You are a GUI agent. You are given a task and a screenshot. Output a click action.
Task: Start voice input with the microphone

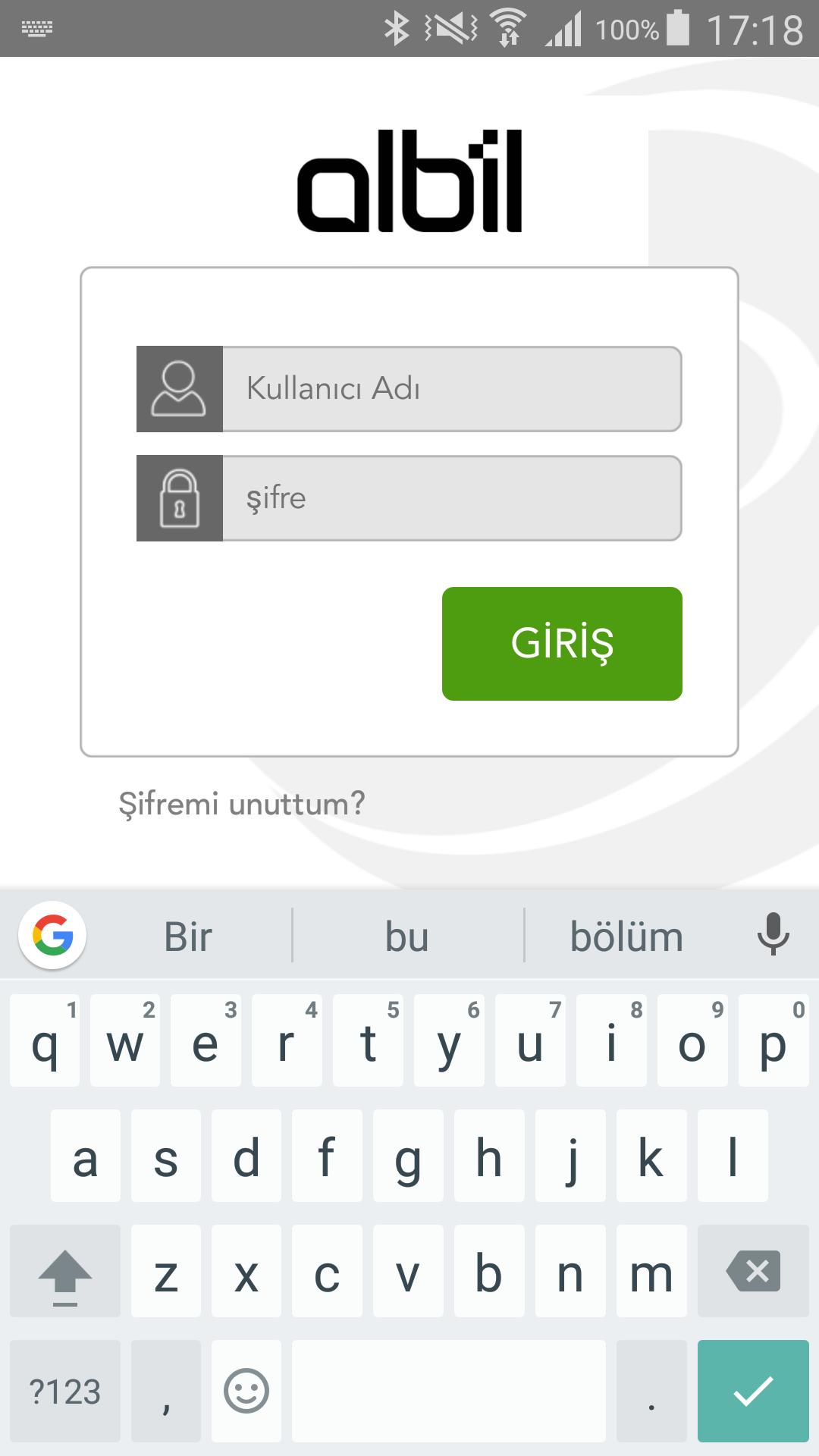(x=773, y=934)
